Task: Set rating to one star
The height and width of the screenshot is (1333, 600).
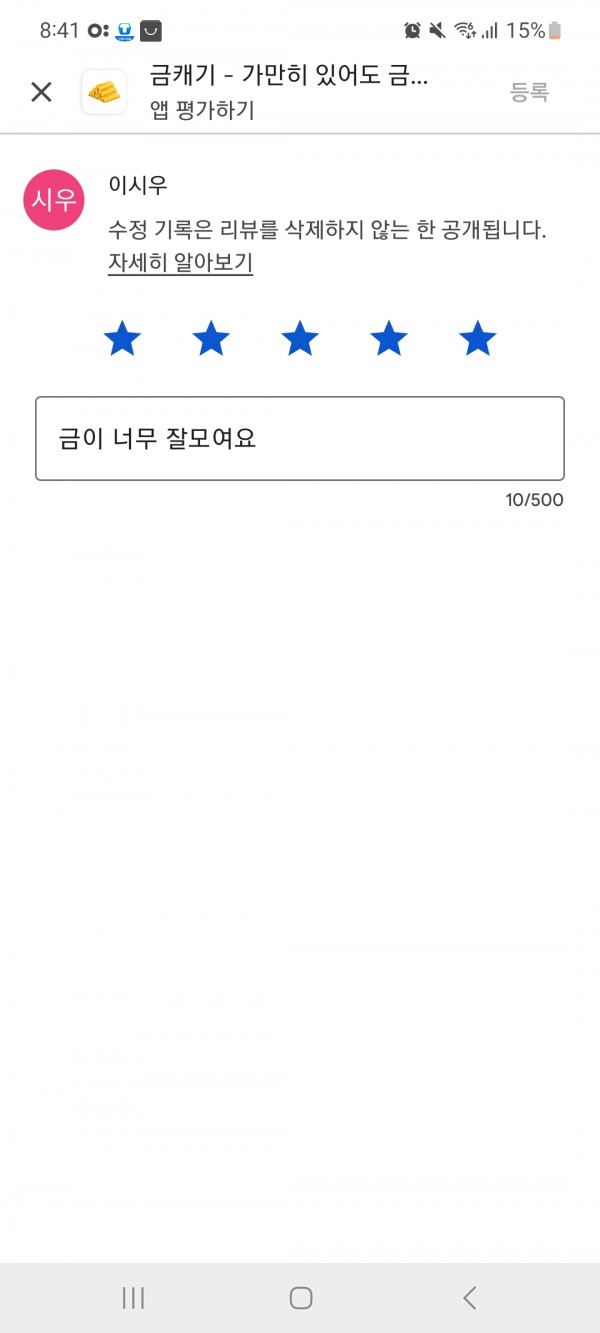Action: point(122,340)
